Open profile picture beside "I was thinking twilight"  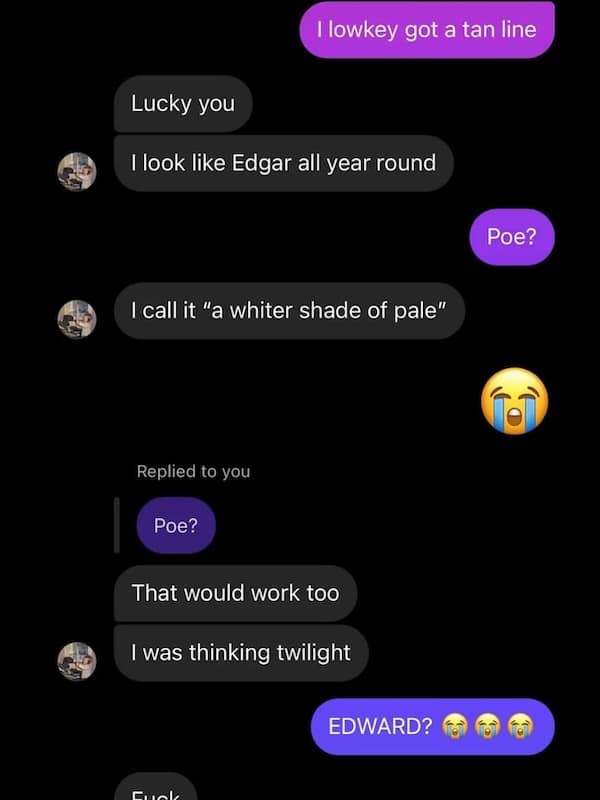click(x=76, y=661)
